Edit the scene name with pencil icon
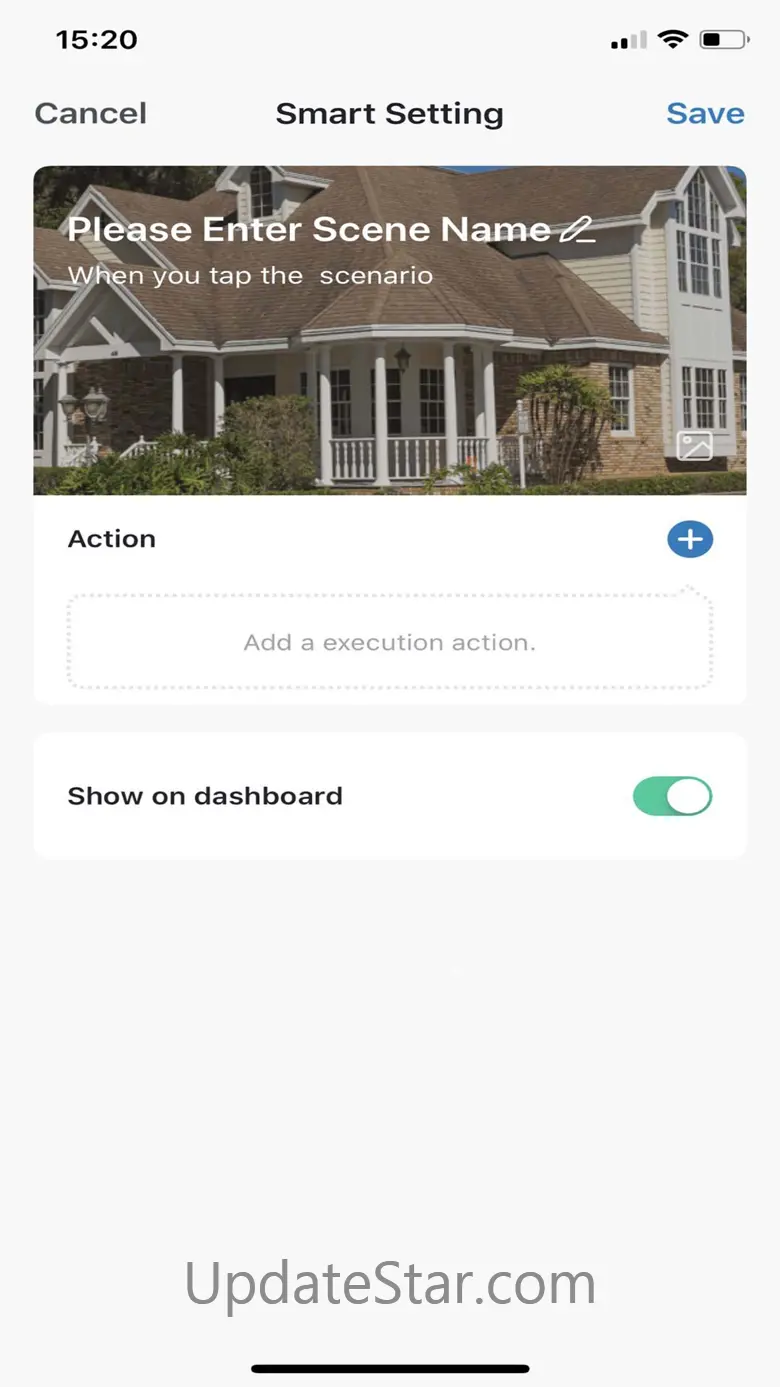The image size is (780, 1387). [577, 230]
